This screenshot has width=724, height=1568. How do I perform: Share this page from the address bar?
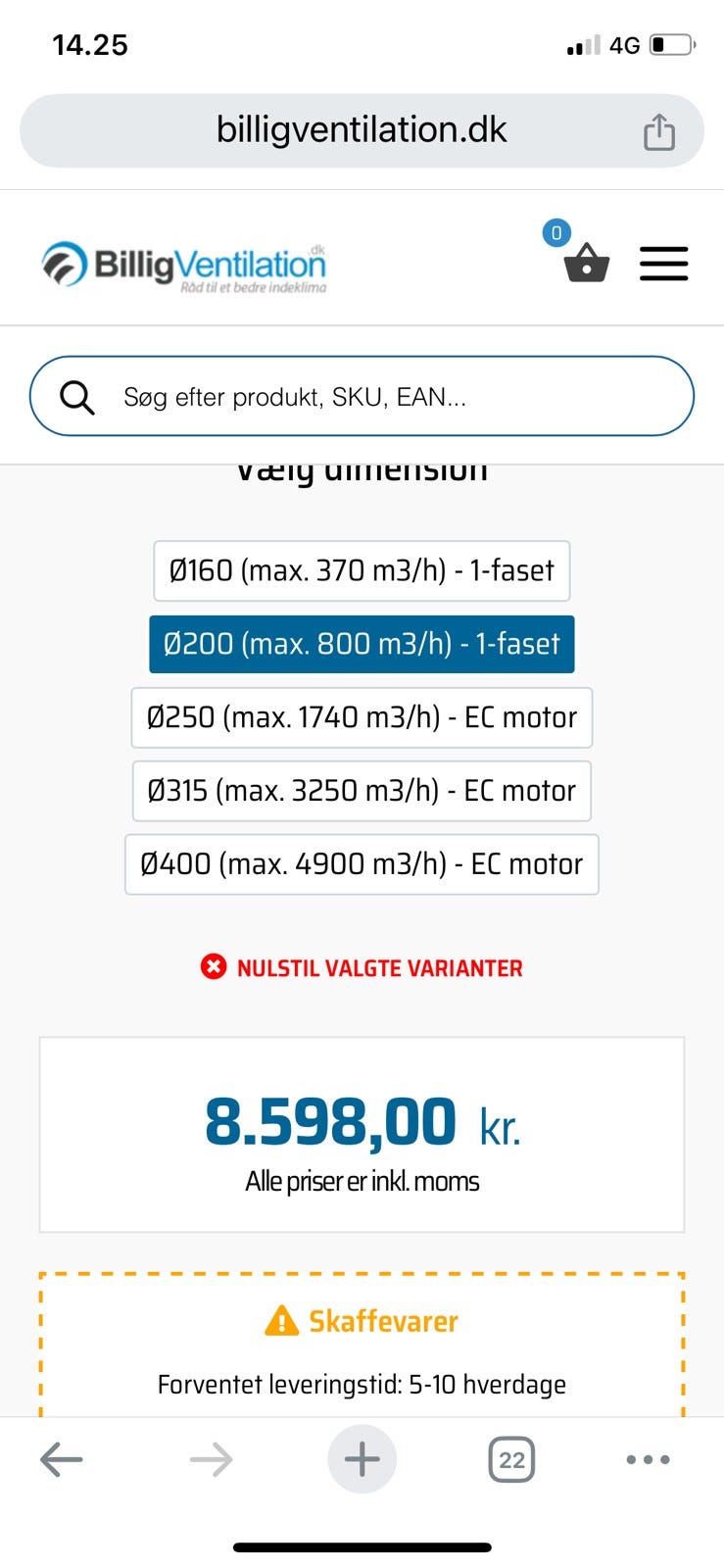point(658,131)
